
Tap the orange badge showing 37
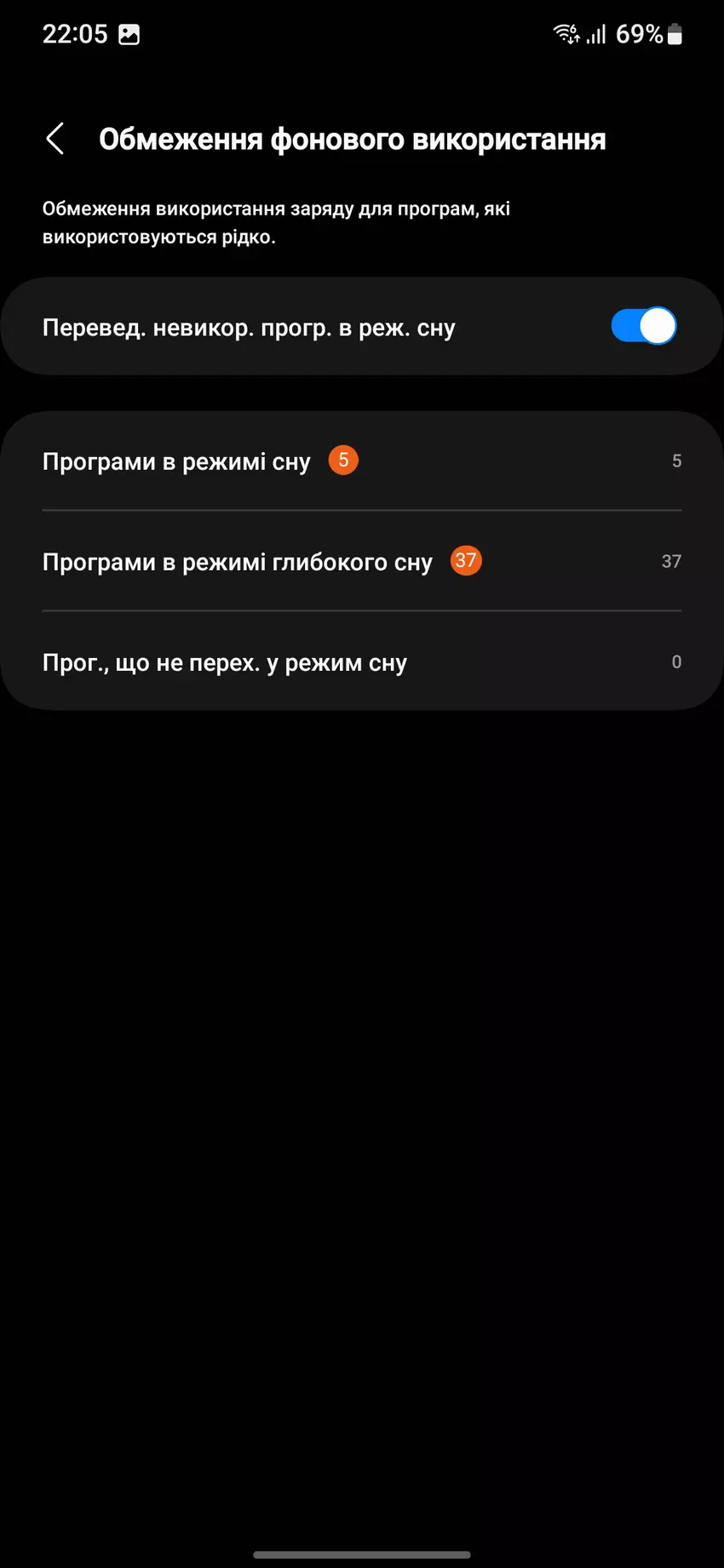466,560
